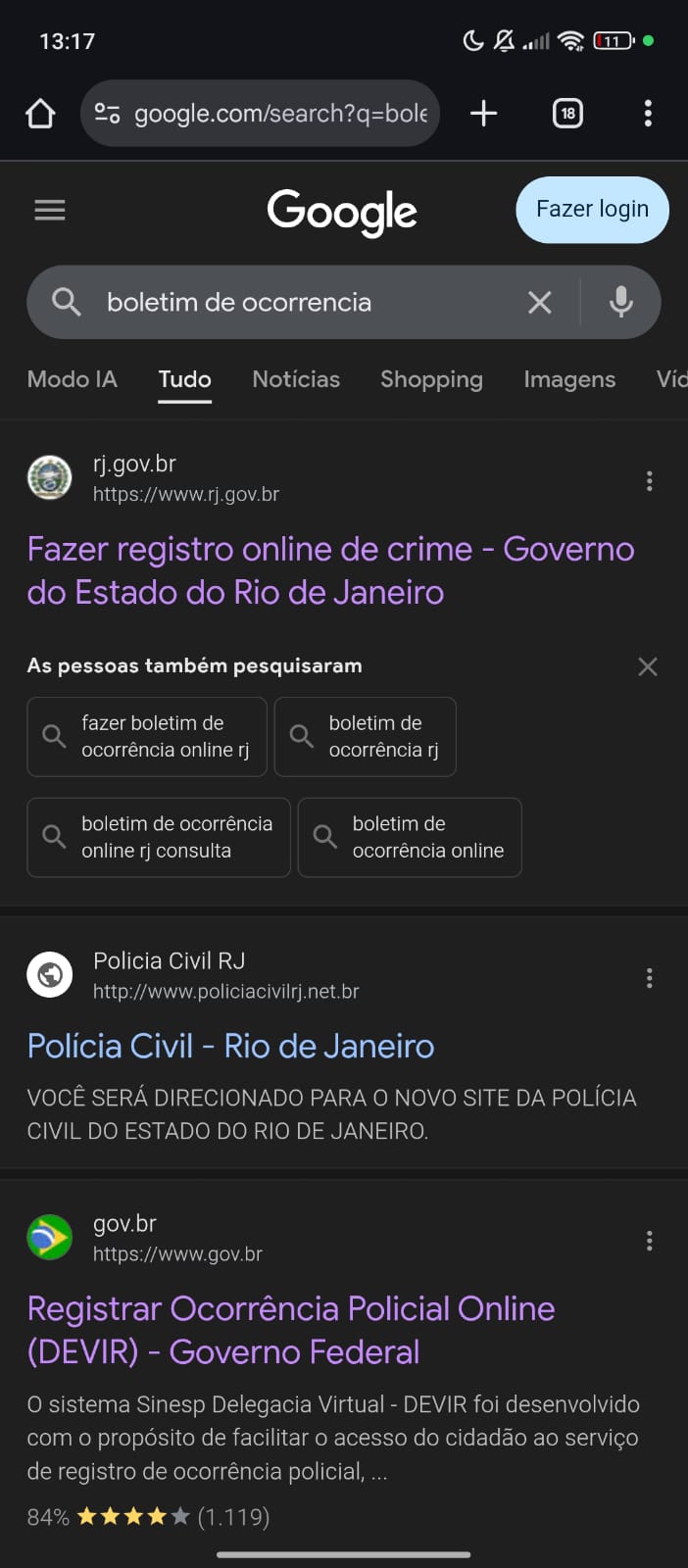Screen dimensions: 688x1568
Task: Open Google's hamburger menu
Action: [x=50, y=210]
